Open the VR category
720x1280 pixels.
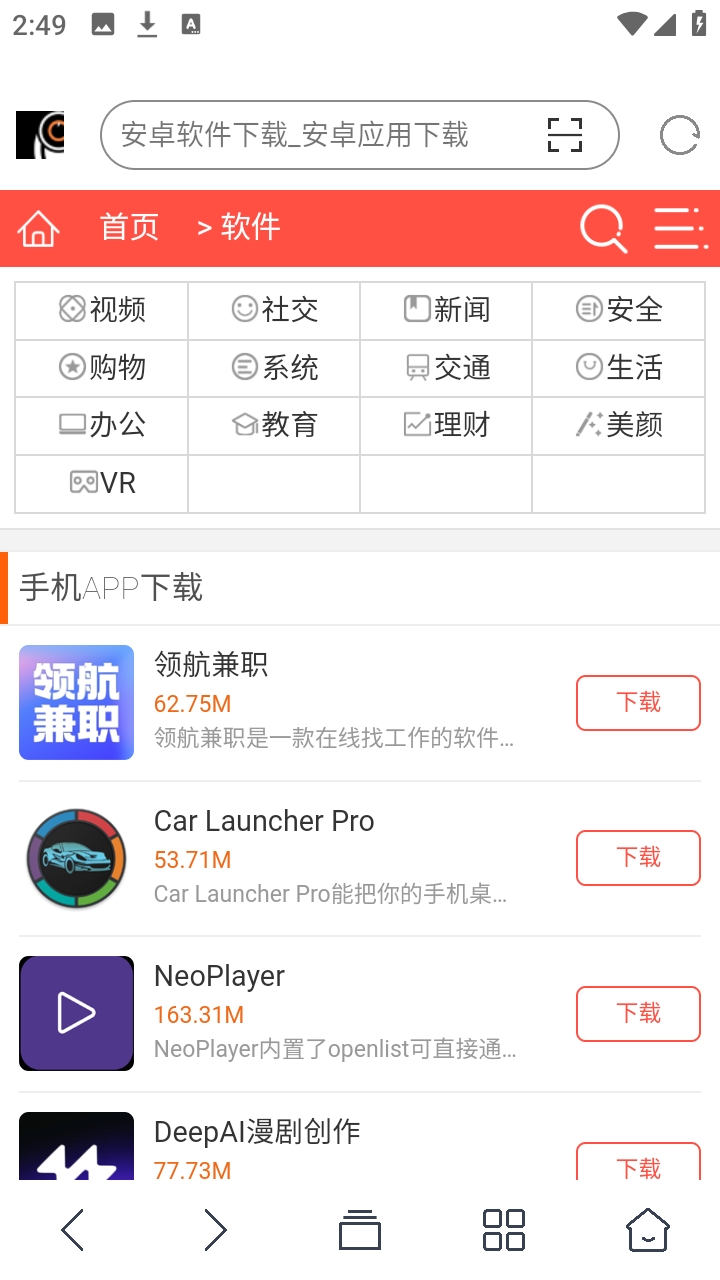(102, 483)
